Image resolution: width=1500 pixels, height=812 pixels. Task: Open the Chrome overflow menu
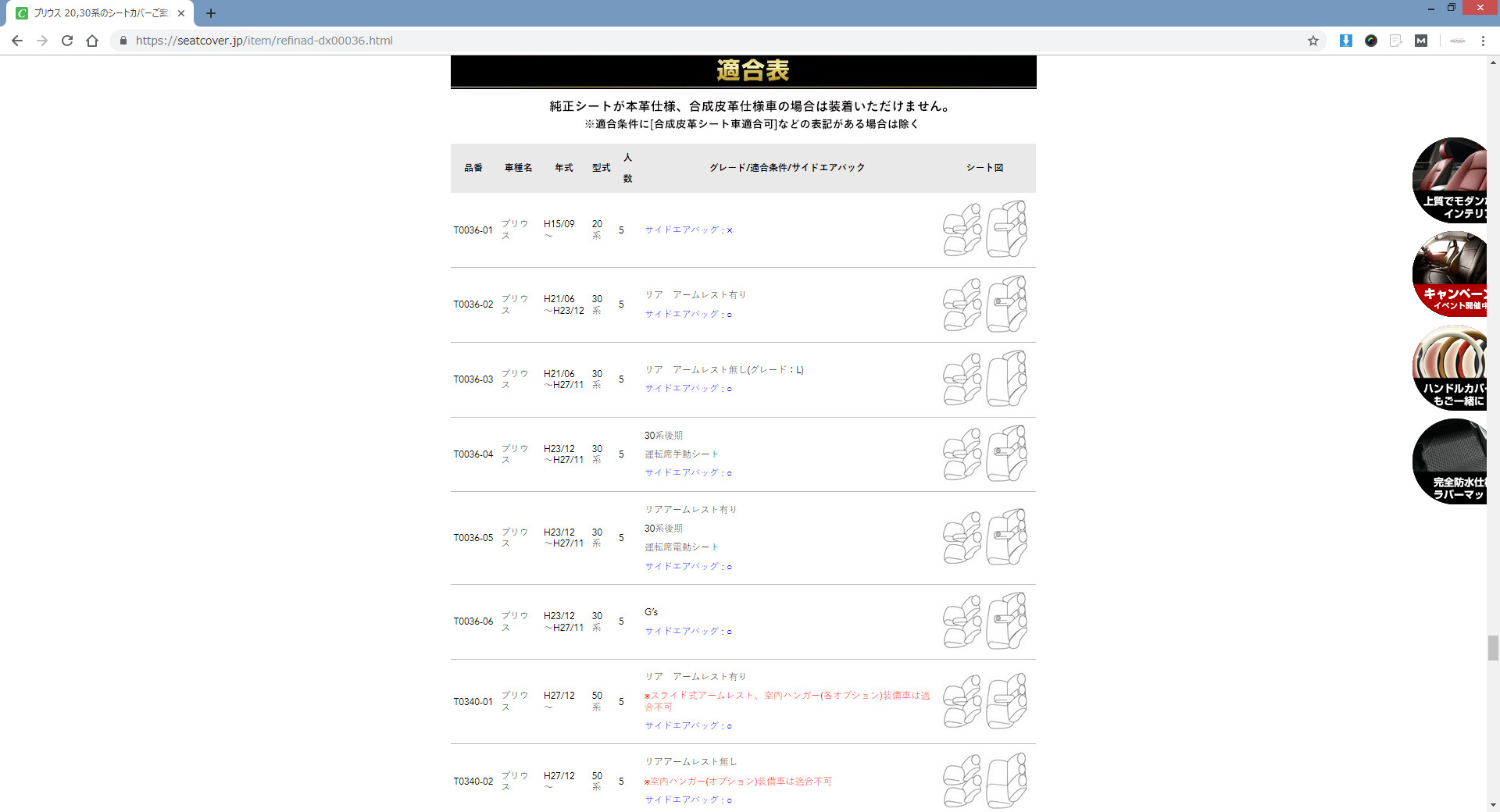(x=1483, y=41)
